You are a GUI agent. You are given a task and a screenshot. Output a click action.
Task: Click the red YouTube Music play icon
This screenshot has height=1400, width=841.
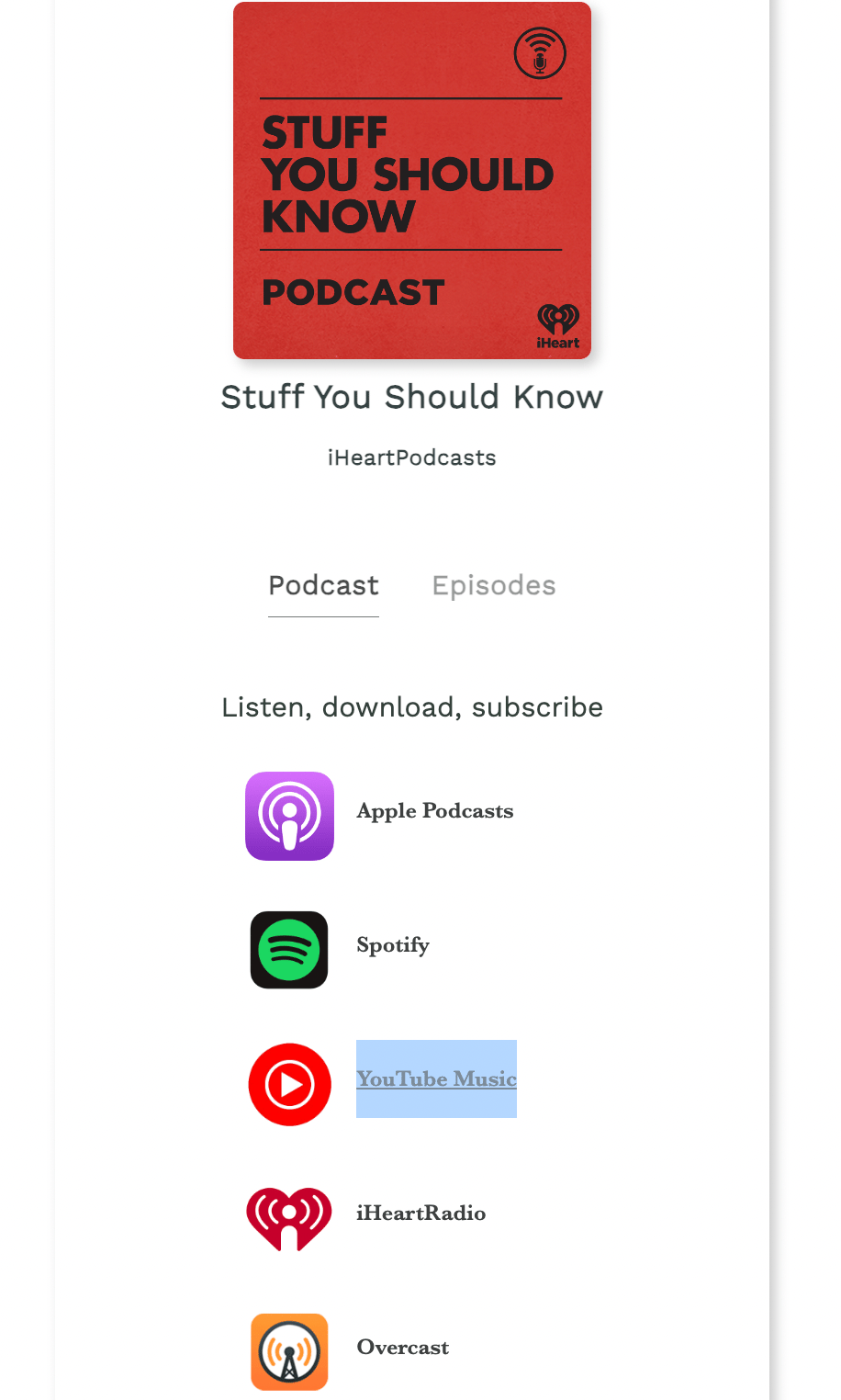tap(289, 1084)
